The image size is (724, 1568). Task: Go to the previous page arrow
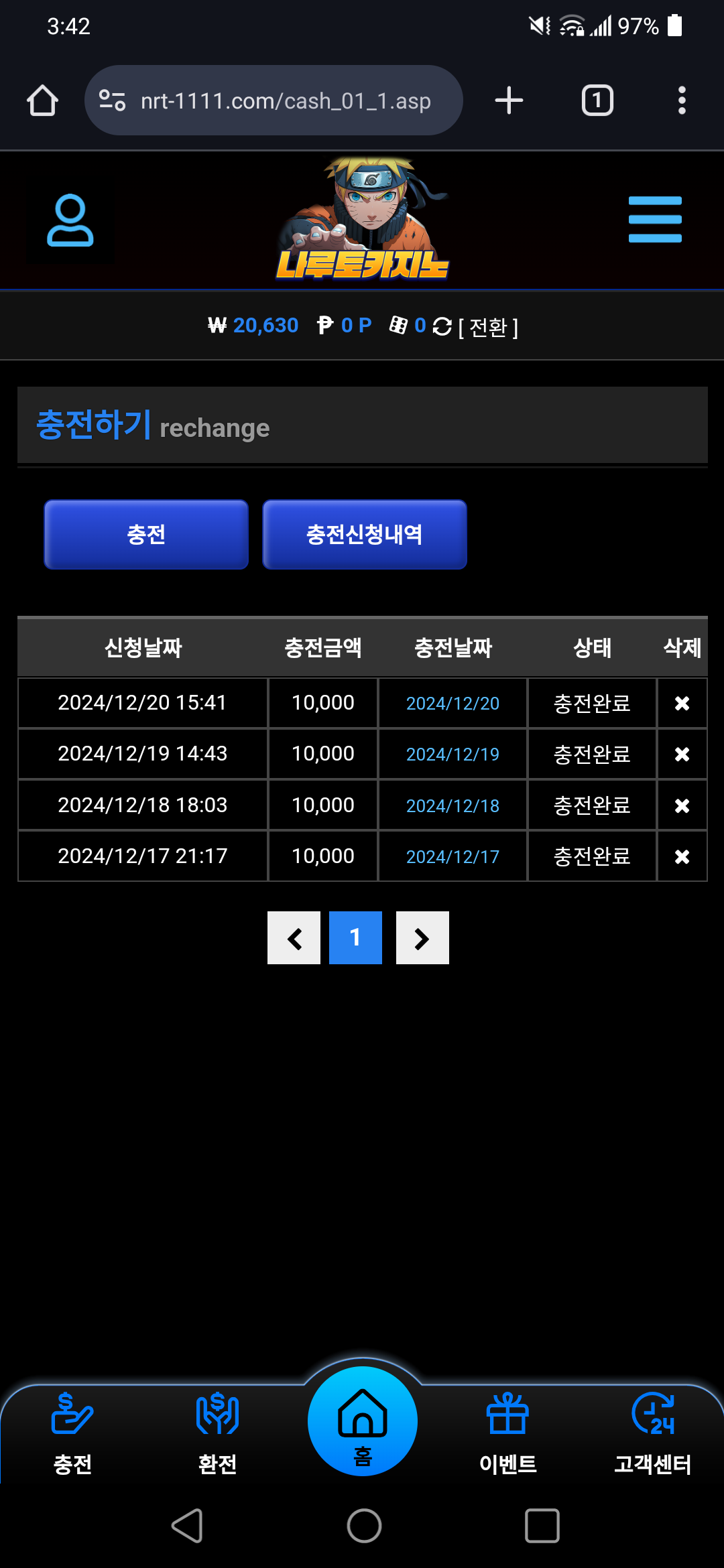coord(294,937)
